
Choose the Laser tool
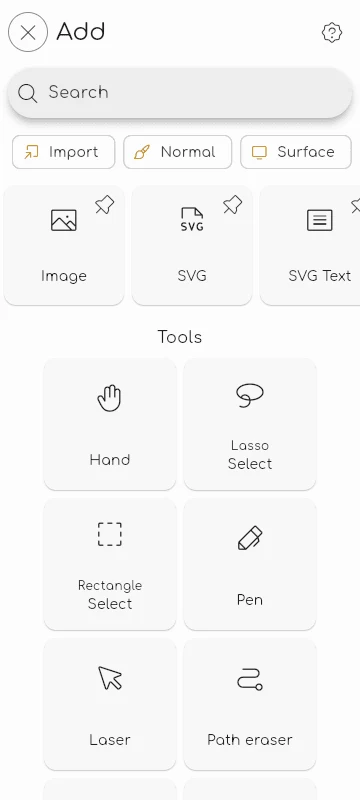110,704
